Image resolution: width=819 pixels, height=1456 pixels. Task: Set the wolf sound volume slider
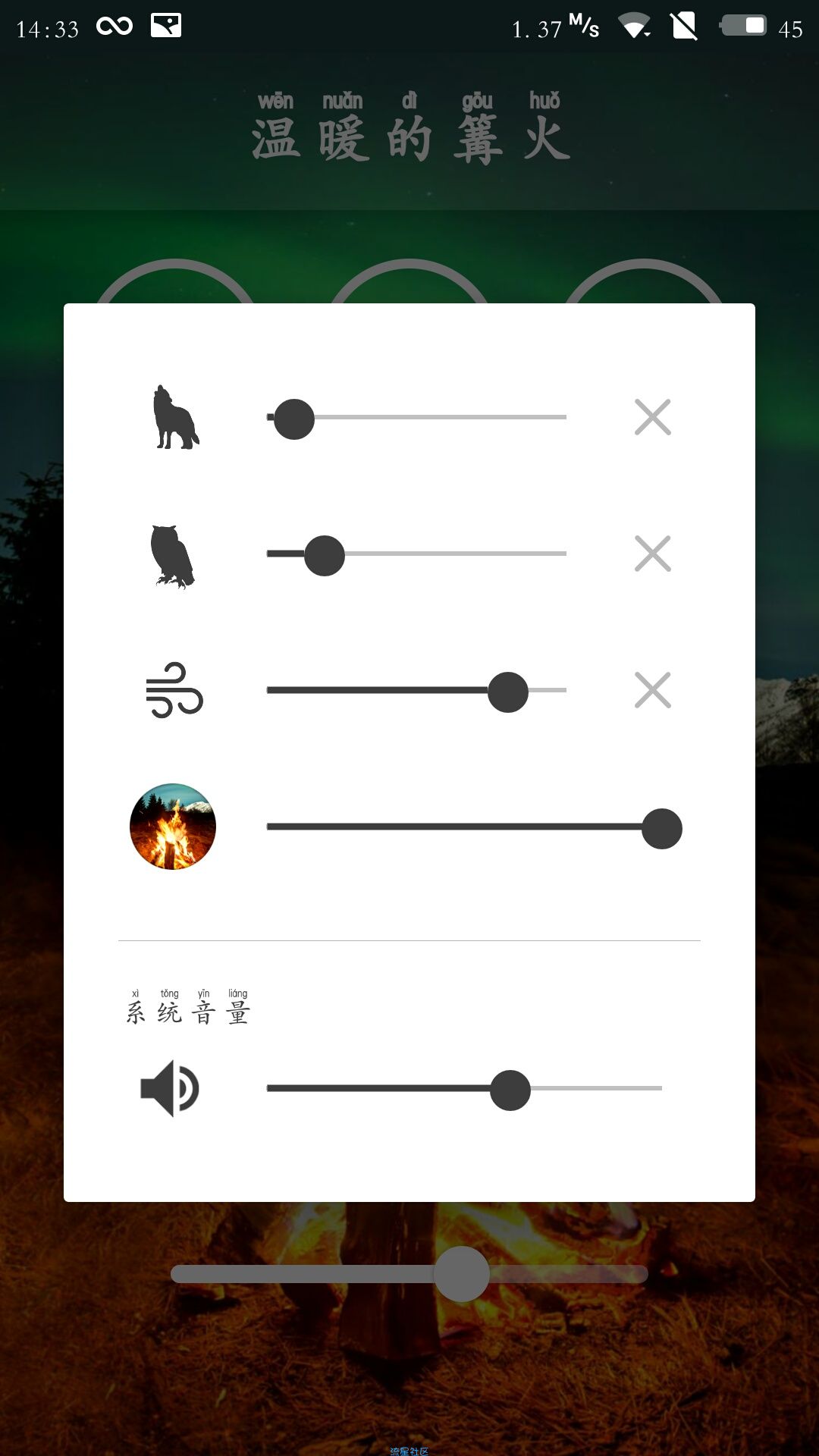coord(294,419)
